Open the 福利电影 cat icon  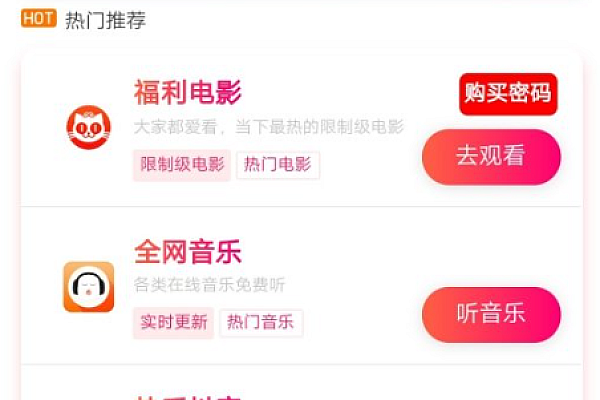click(x=89, y=128)
